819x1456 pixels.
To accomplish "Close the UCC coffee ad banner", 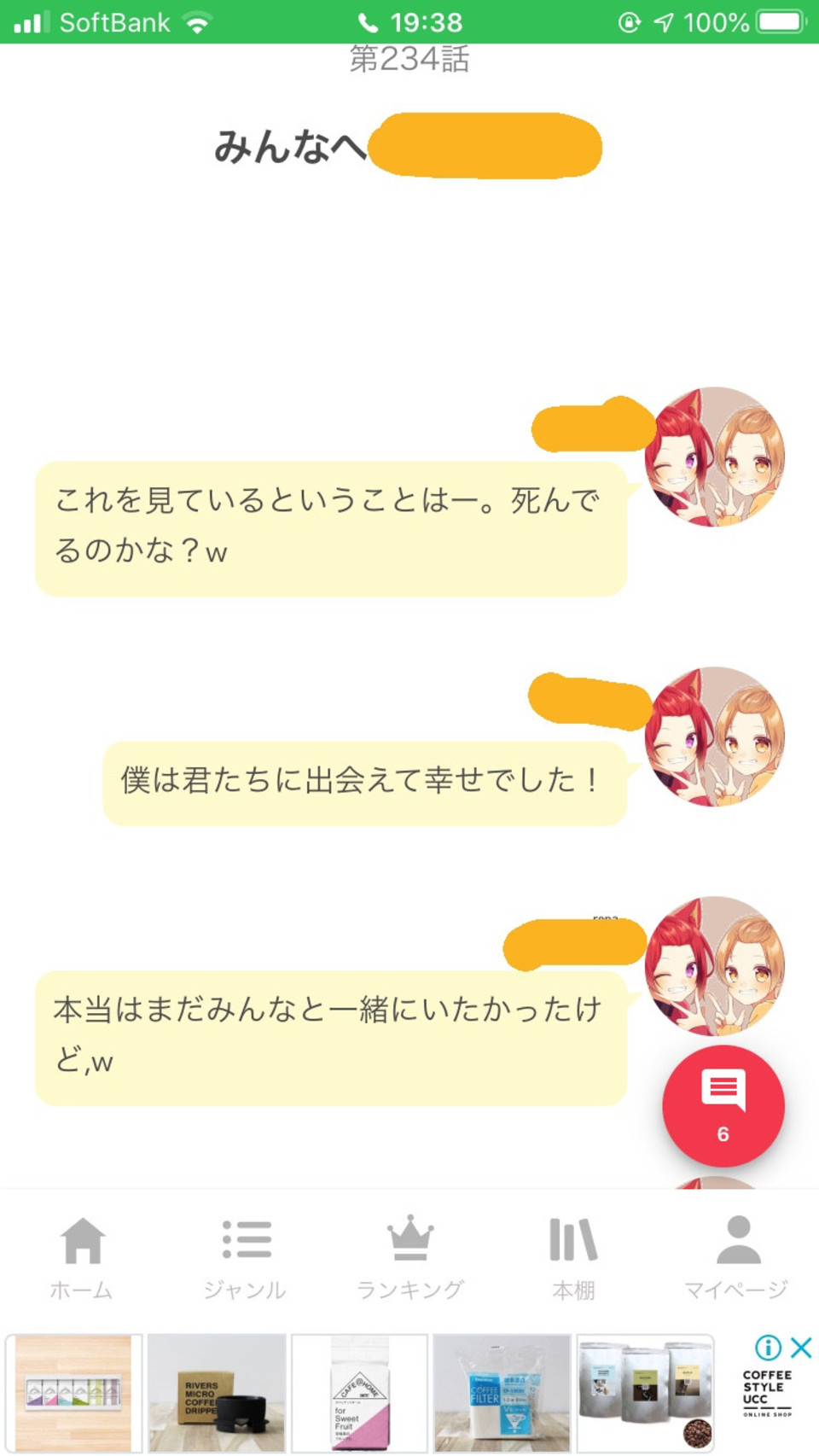I will pyautogui.click(x=801, y=1348).
